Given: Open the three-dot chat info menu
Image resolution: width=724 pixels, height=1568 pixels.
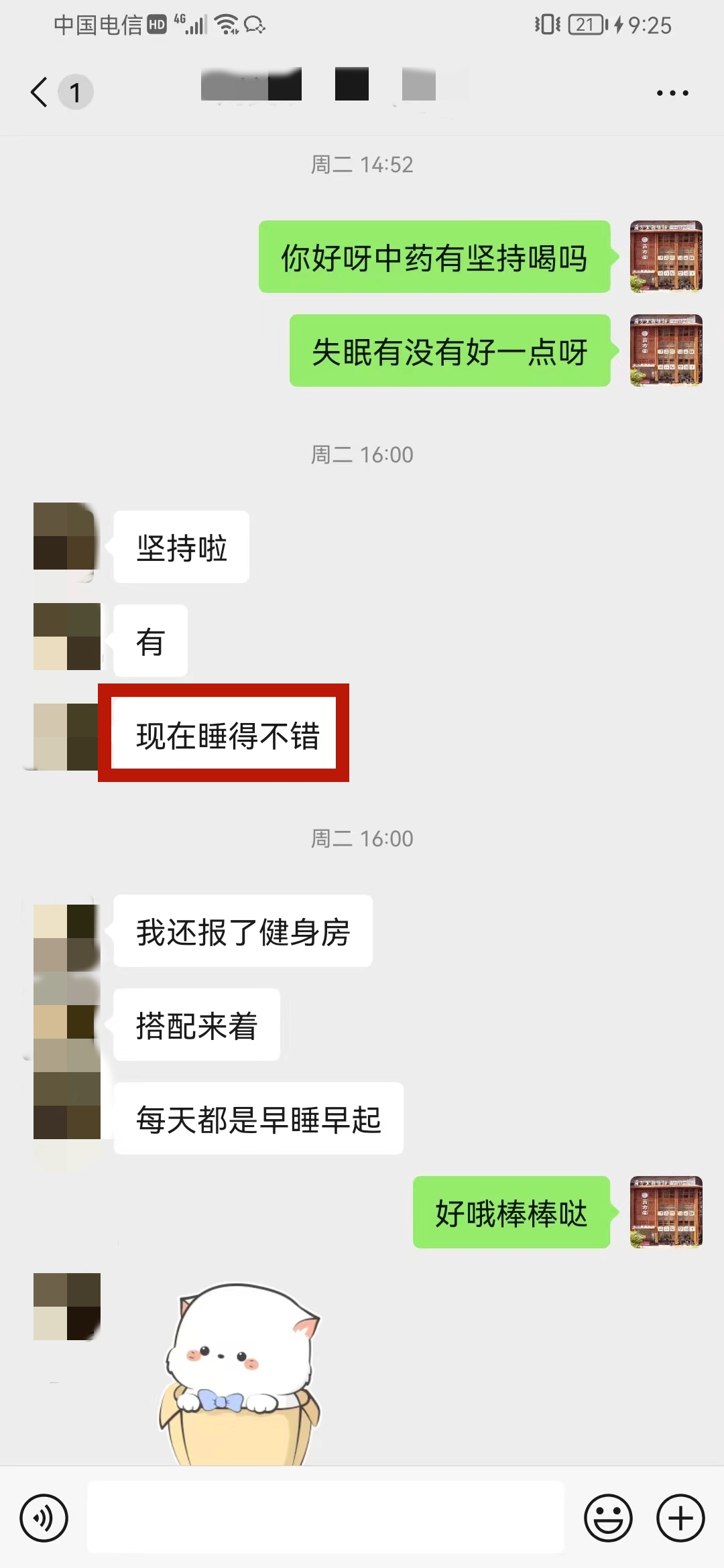Looking at the screenshot, I should [x=672, y=92].
